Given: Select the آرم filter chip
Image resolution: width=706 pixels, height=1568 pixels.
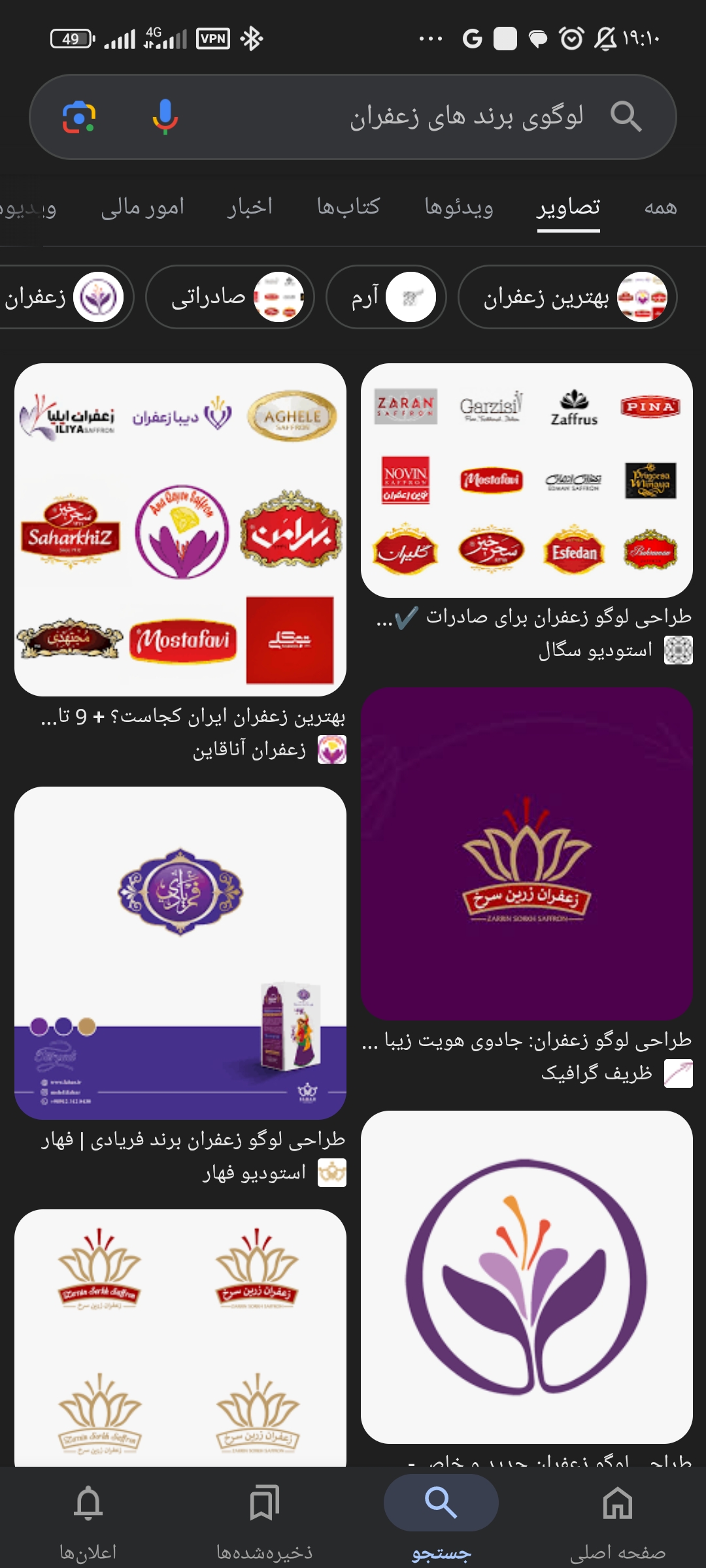Looking at the screenshot, I should (x=386, y=297).
